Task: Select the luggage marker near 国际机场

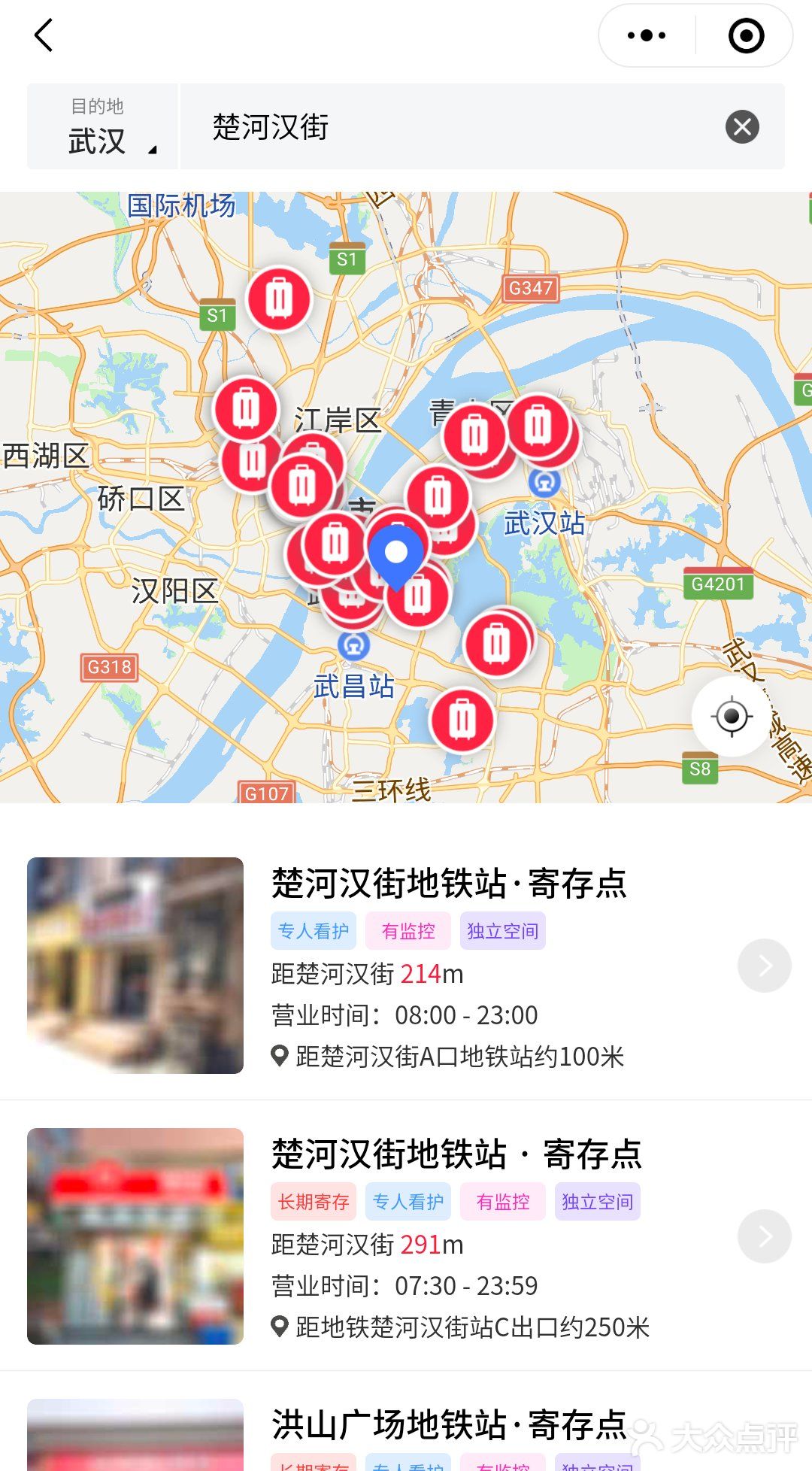Action: coord(279,299)
